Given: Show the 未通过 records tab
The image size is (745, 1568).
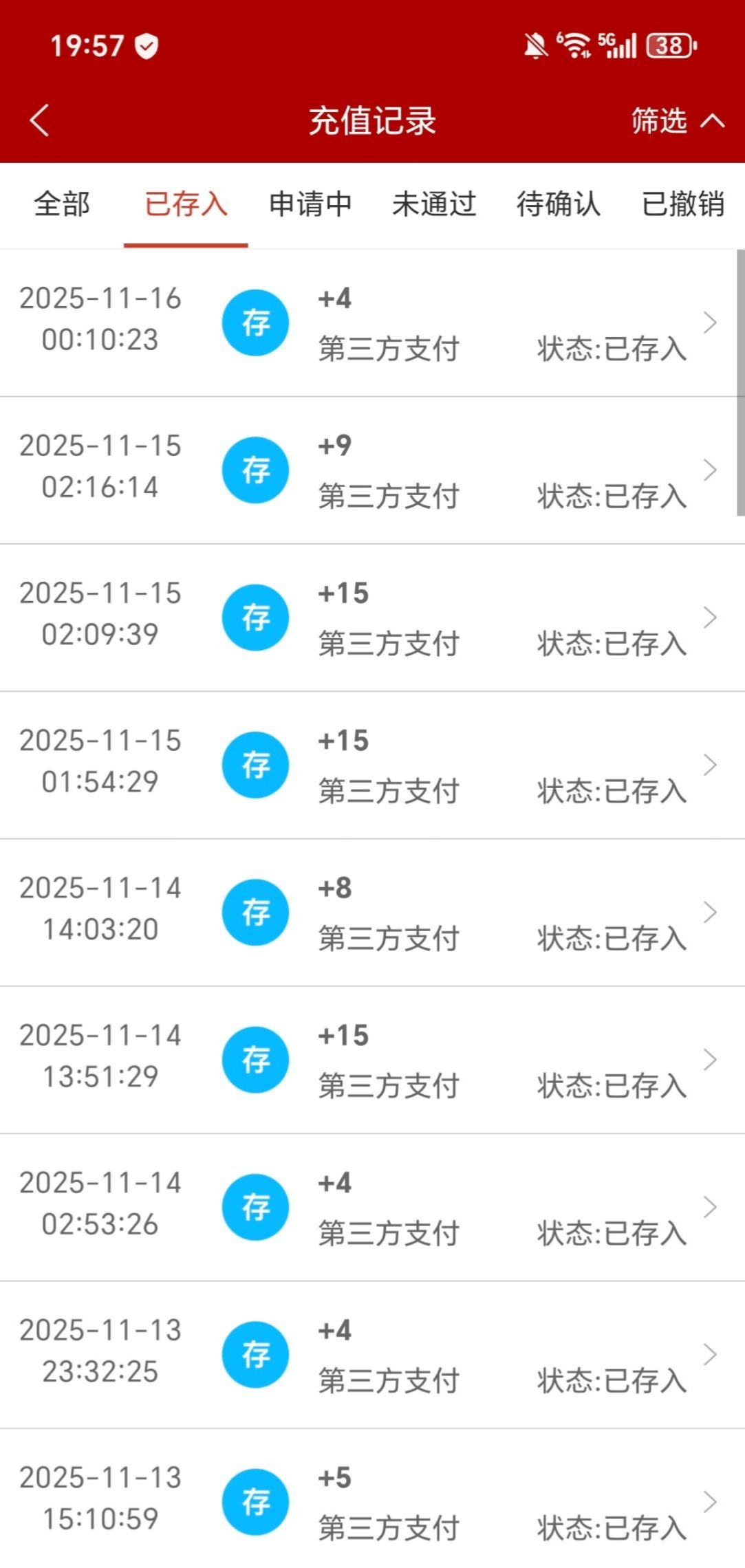Looking at the screenshot, I should 434,204.
